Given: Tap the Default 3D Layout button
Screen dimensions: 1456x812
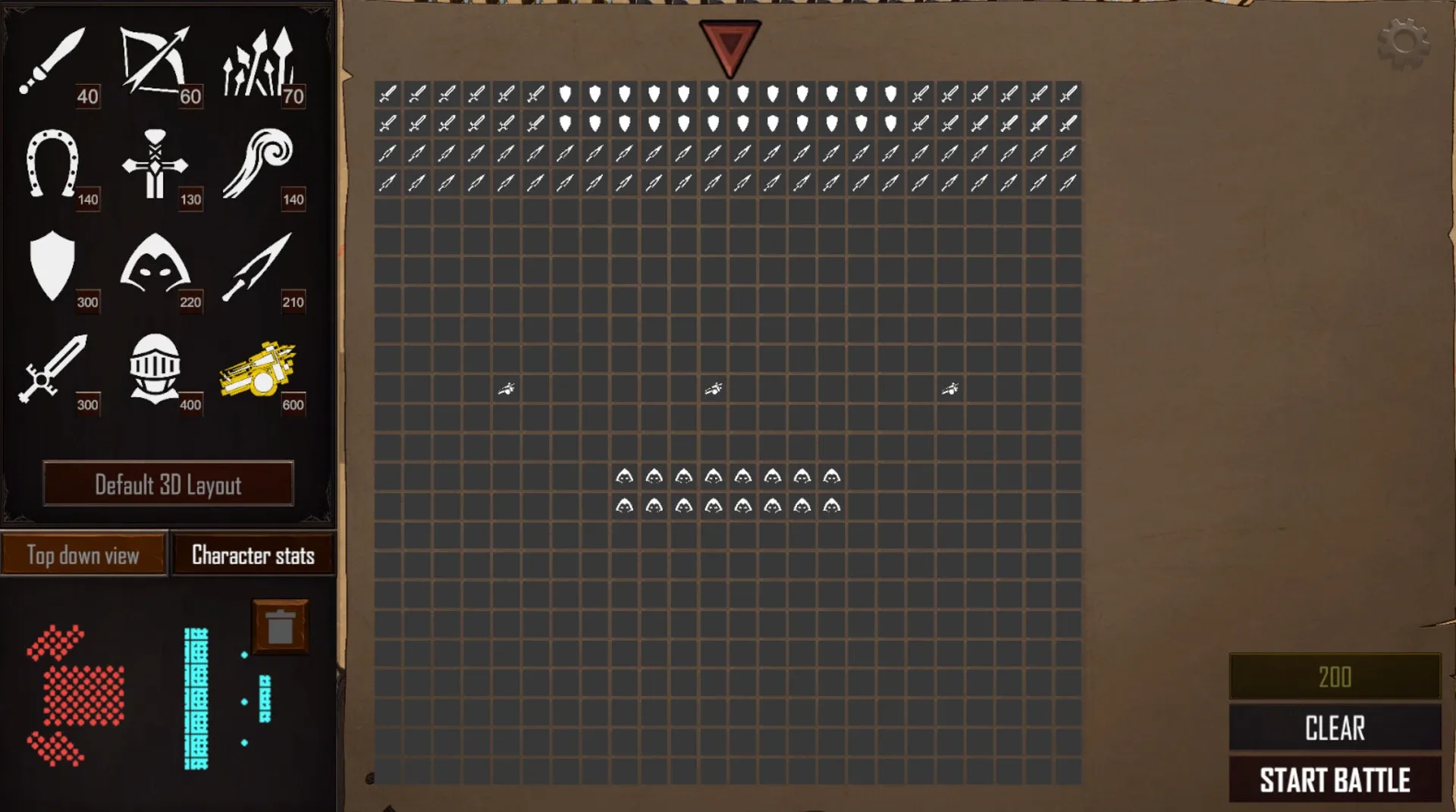Looking at the screenshot, I should point(168,484).
